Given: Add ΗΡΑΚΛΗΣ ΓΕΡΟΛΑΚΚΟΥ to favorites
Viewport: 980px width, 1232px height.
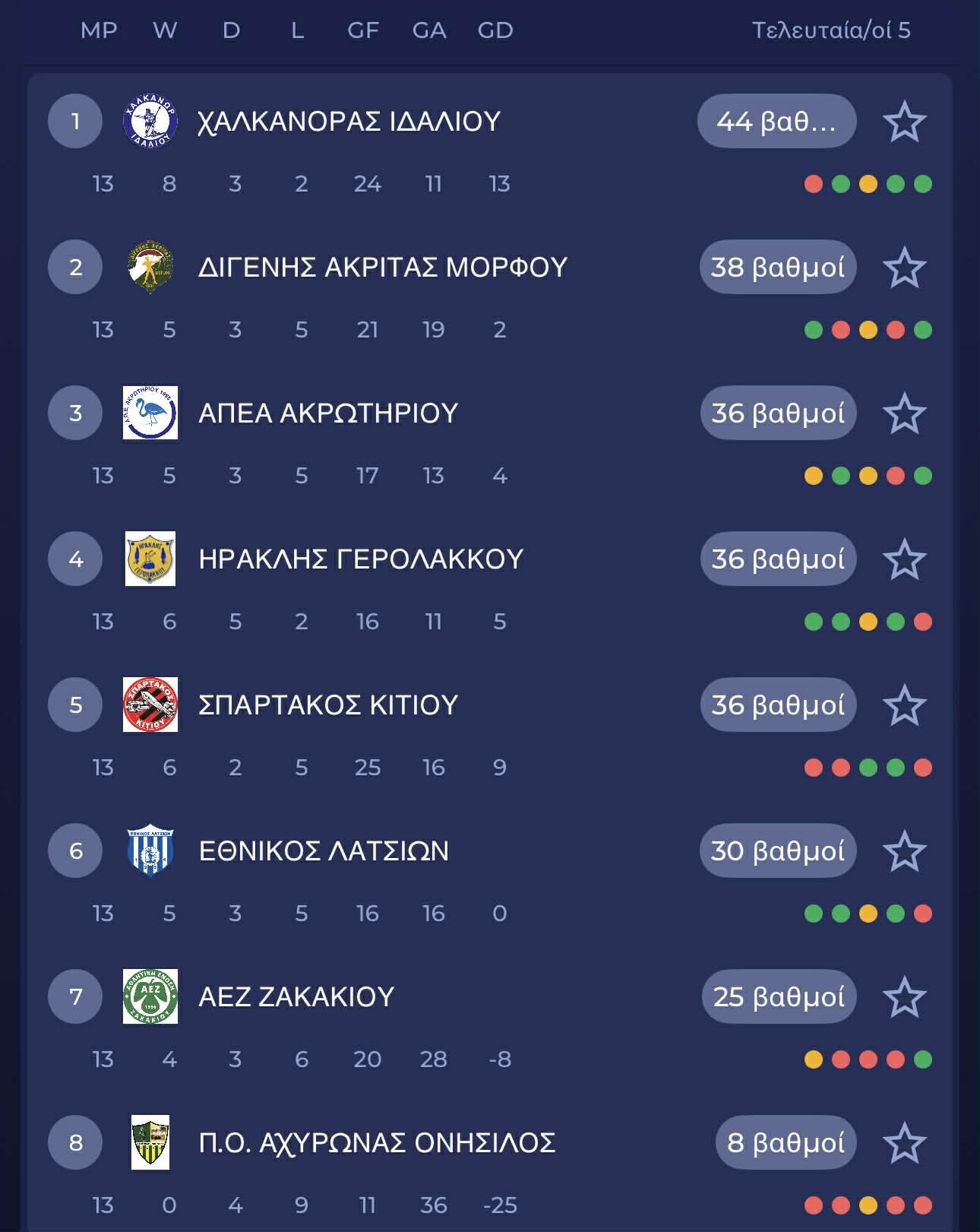Looking at the screenshot, I should (904, 559).
